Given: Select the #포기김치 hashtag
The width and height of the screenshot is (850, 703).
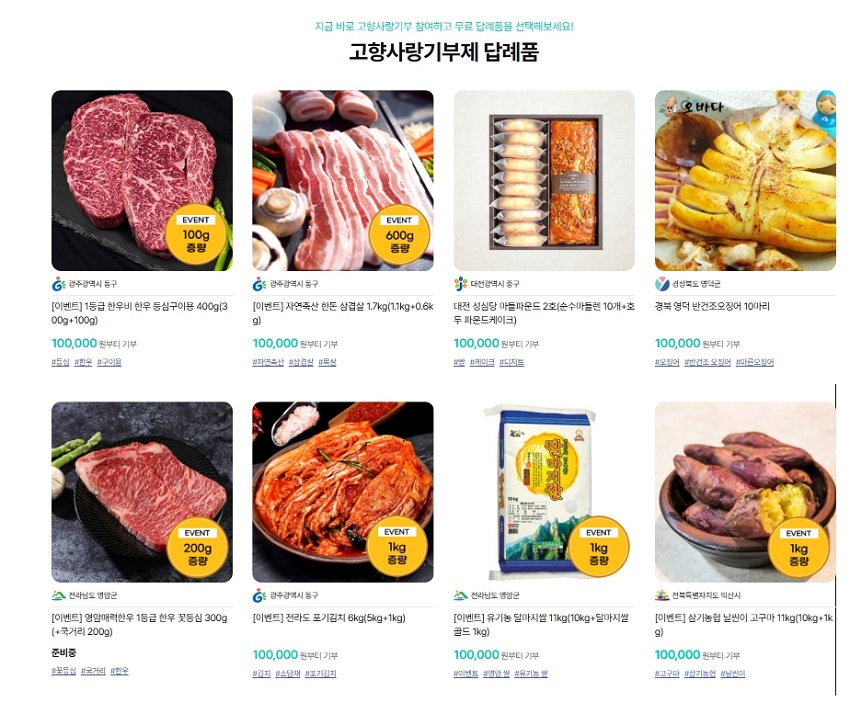Looking at the screenshot, I should tap(317, 674).
